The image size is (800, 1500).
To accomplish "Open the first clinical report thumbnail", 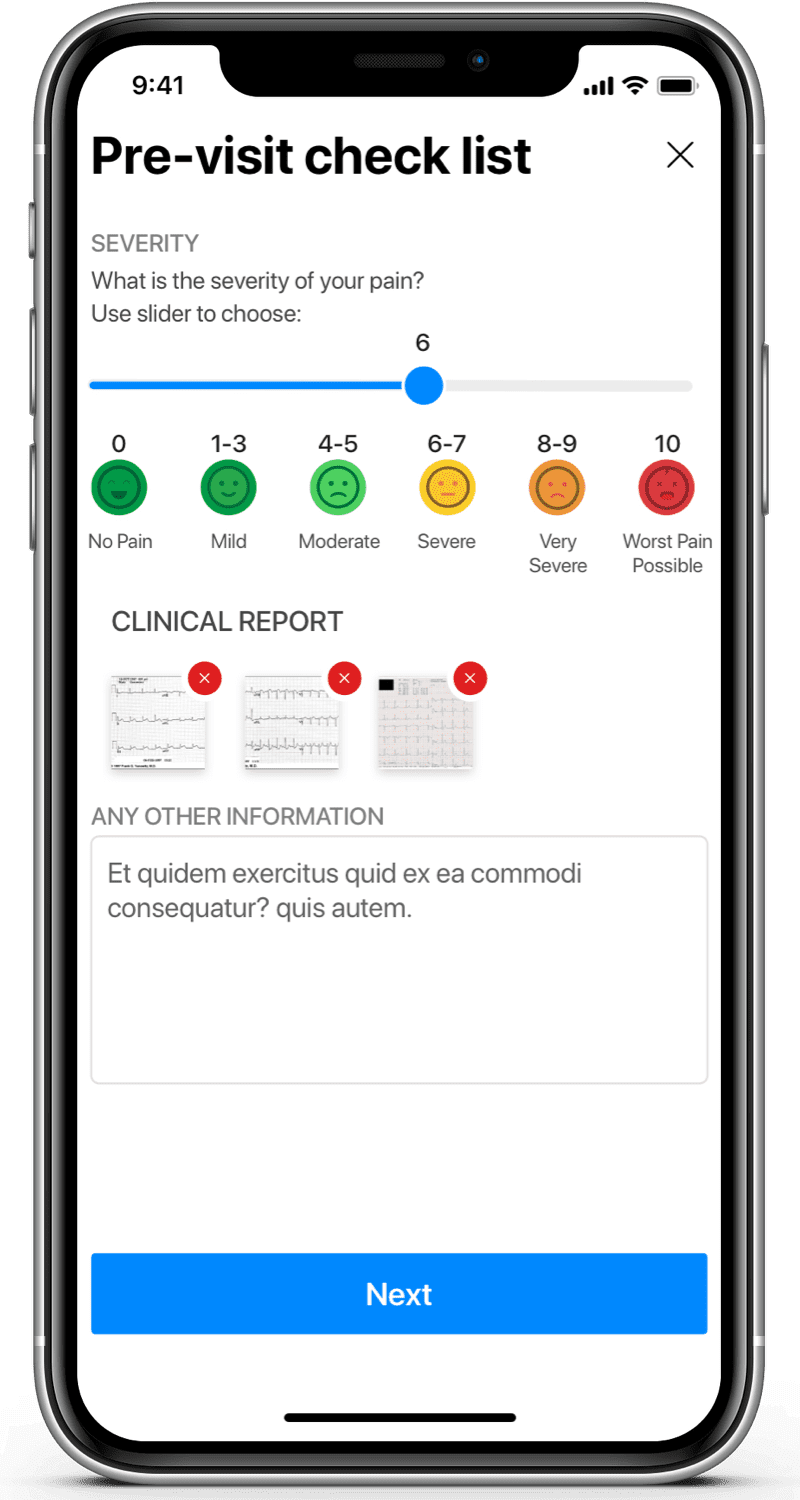I will click(157, 722).
